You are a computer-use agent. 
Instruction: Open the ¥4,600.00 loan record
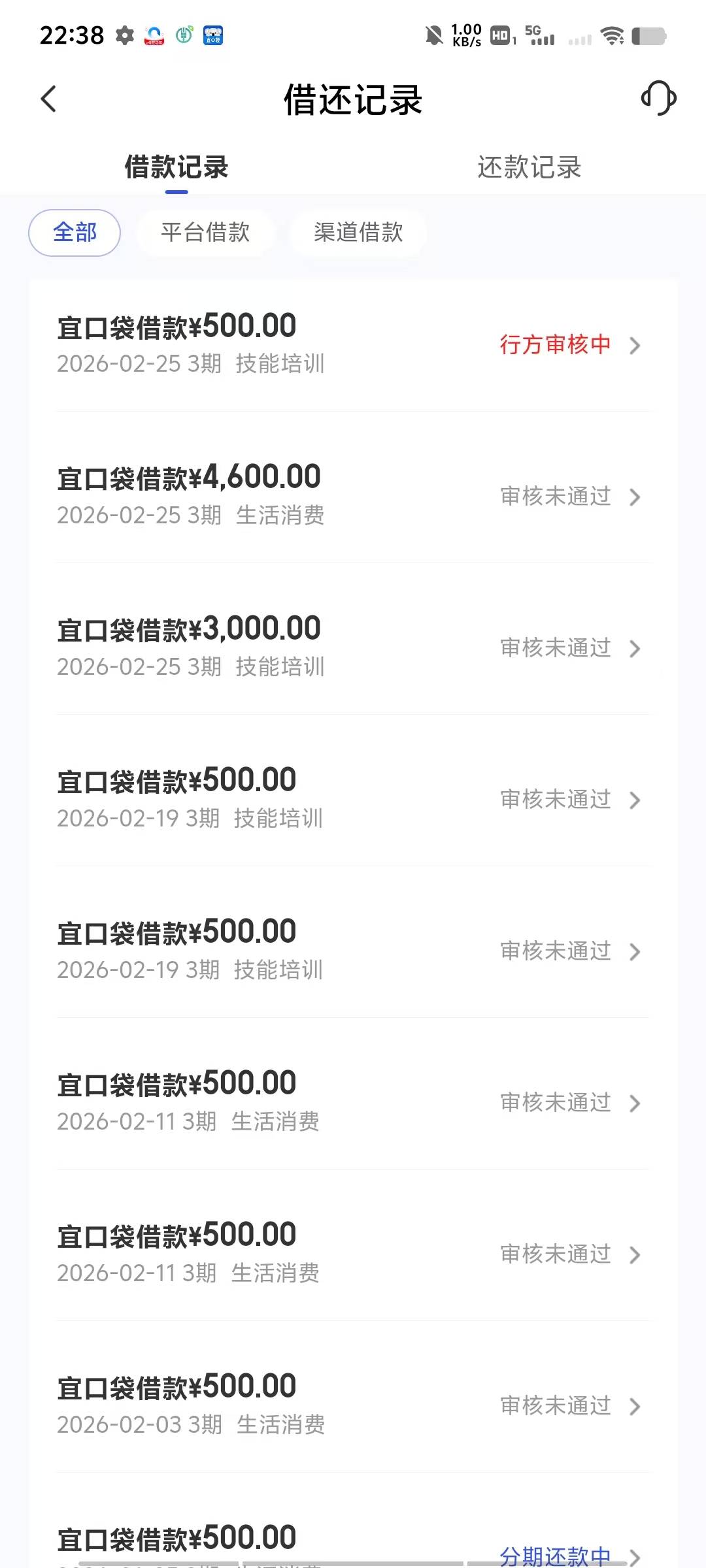pyautogui.click(x=353, y=496)
